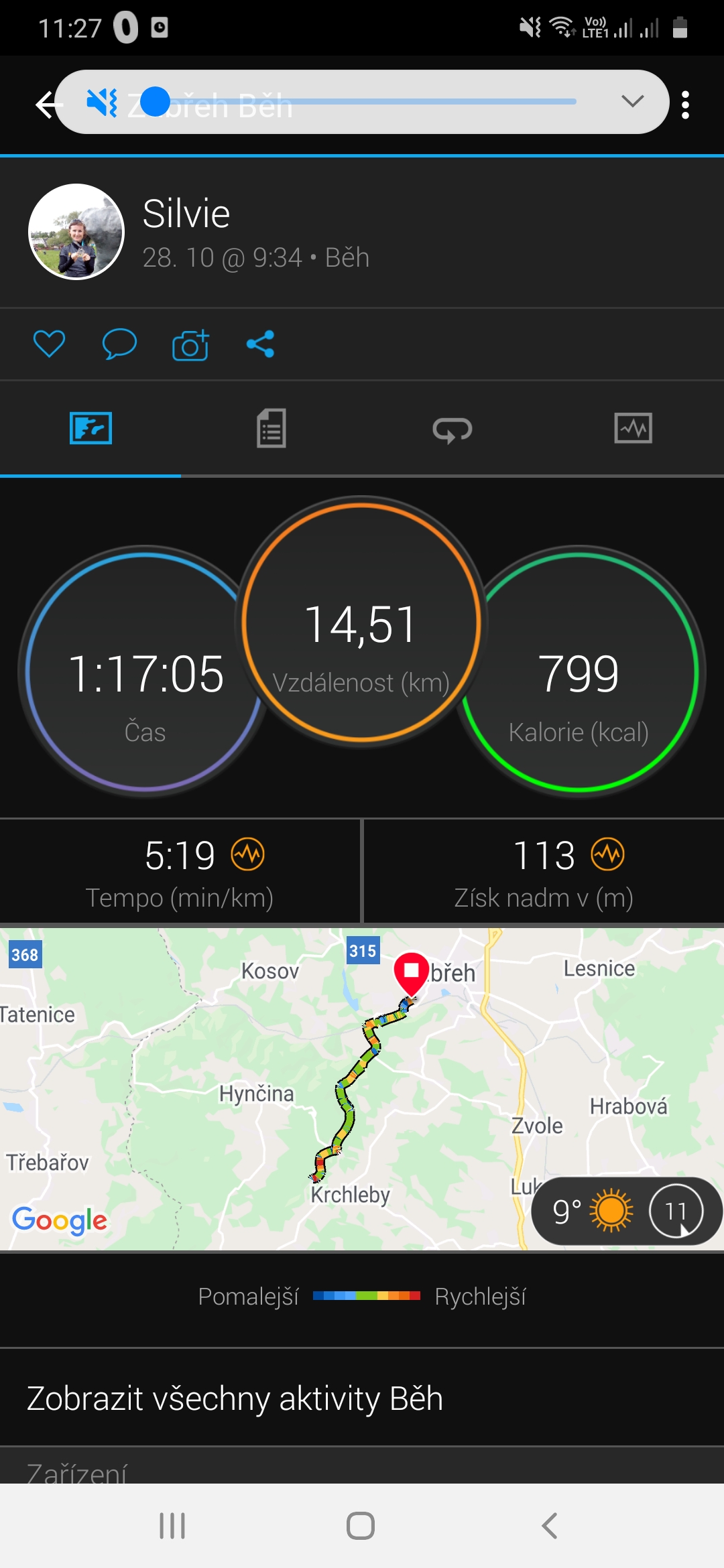Like this run with the heart icon
This screenshot has height=1568, width=724.
pyautogui.click(x=50, y=344)
